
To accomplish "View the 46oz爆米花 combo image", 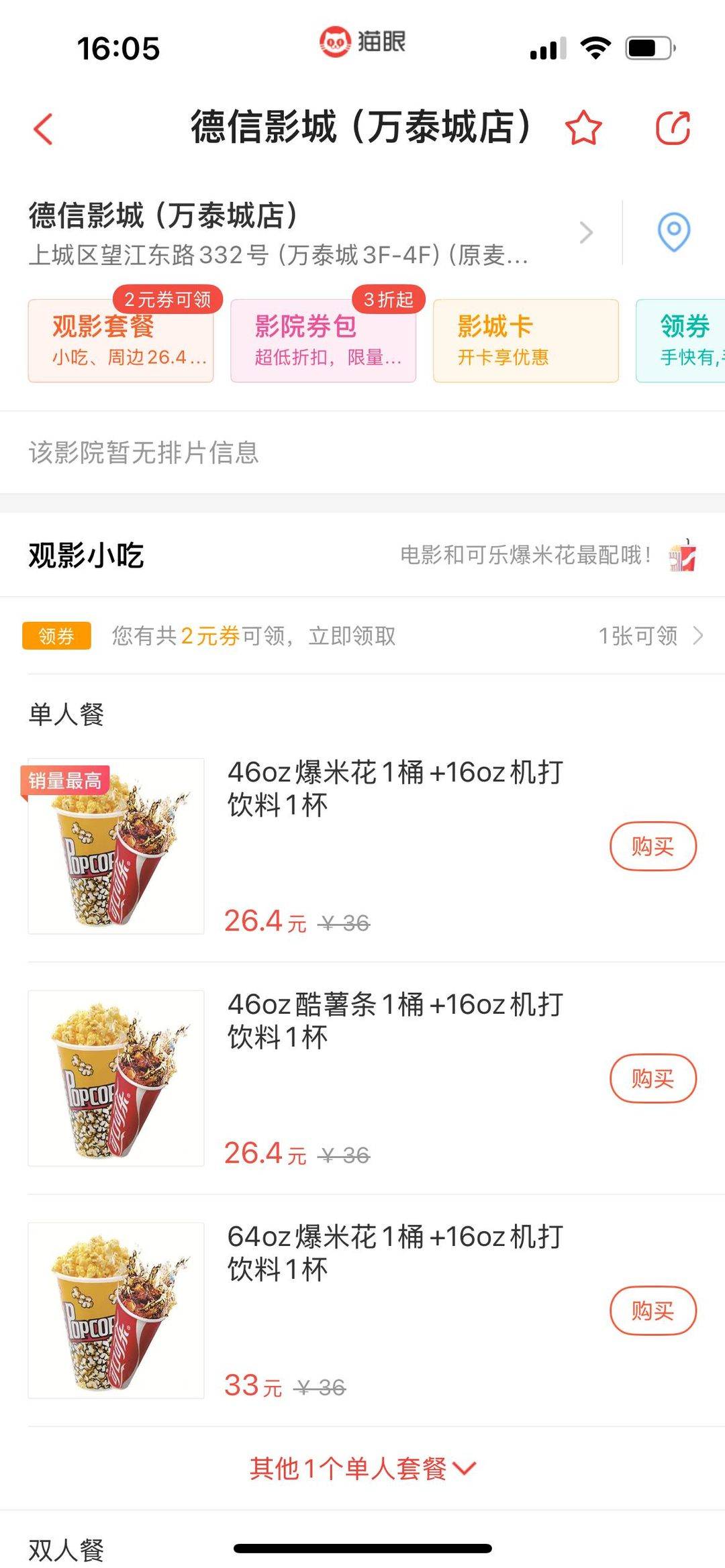I will (x=116, y=846).
